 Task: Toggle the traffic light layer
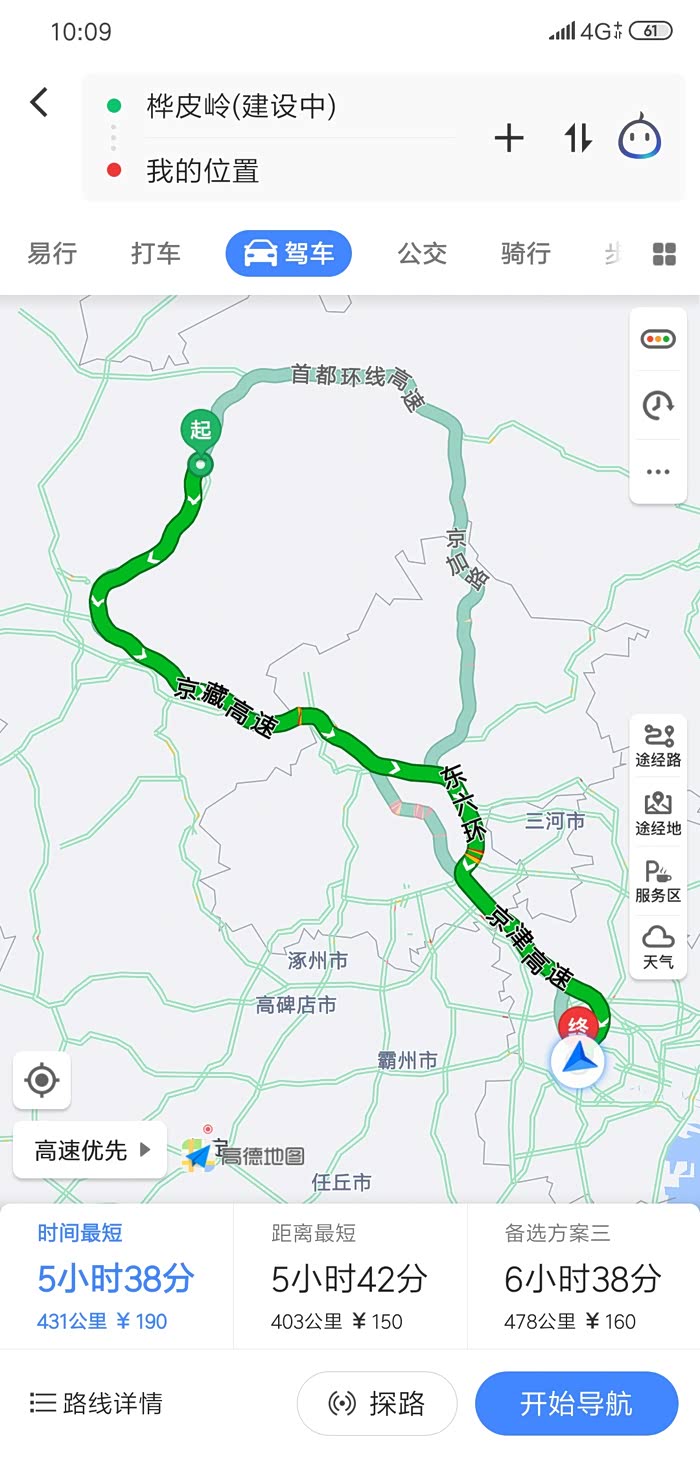658,339
